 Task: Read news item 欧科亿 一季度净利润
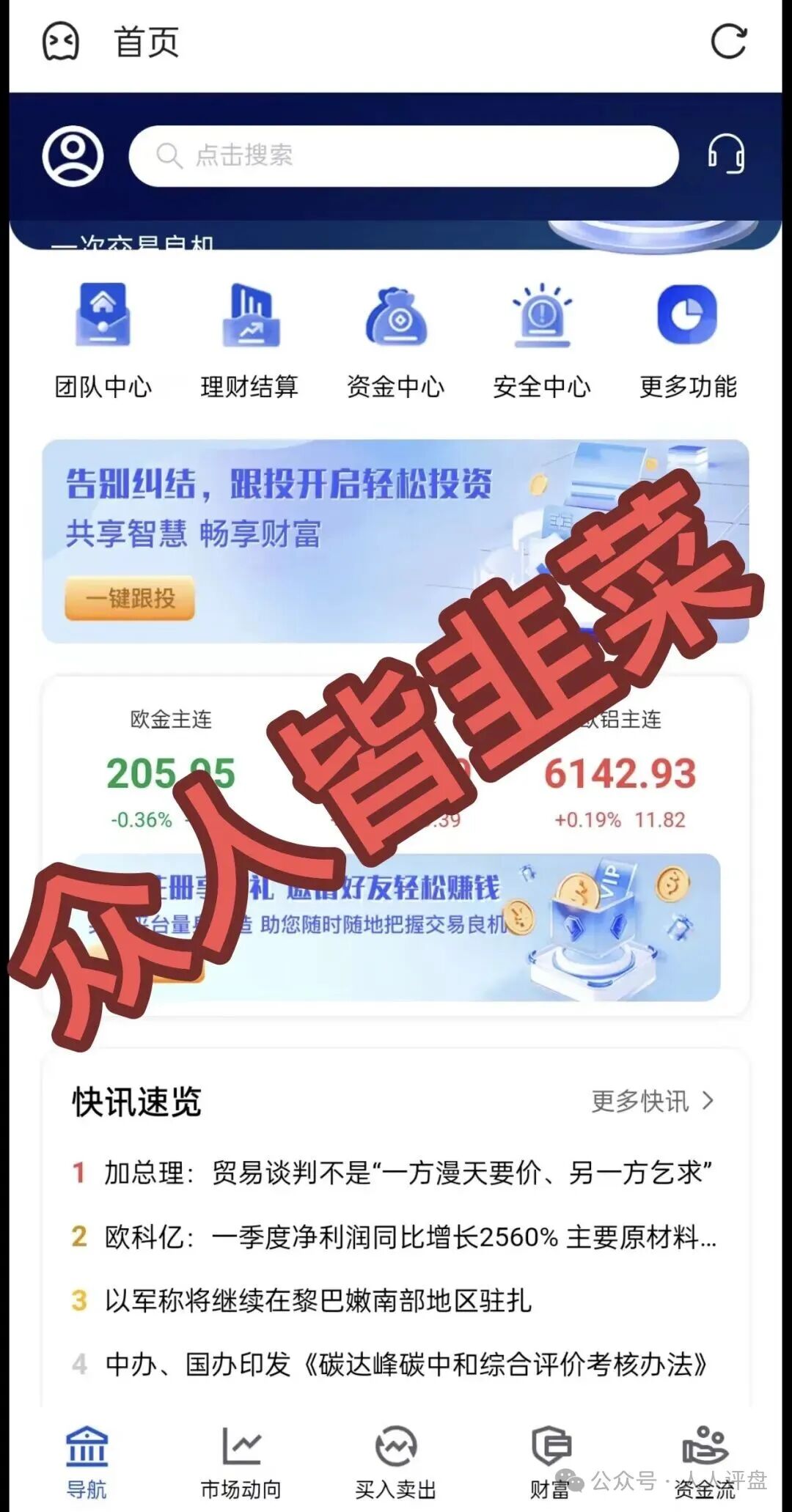409,1237
